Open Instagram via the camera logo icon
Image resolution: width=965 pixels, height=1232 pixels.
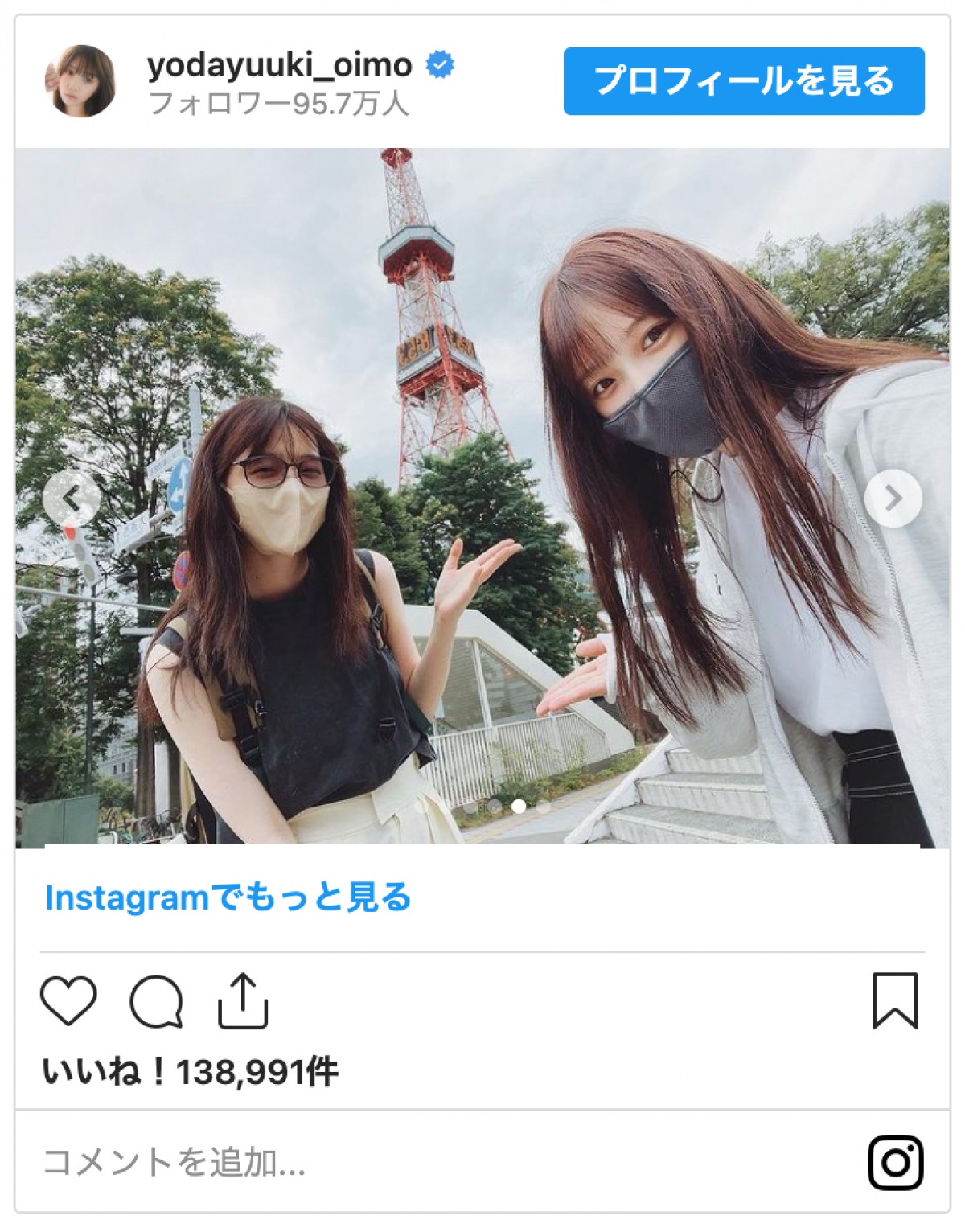[x=895, y=1162]
